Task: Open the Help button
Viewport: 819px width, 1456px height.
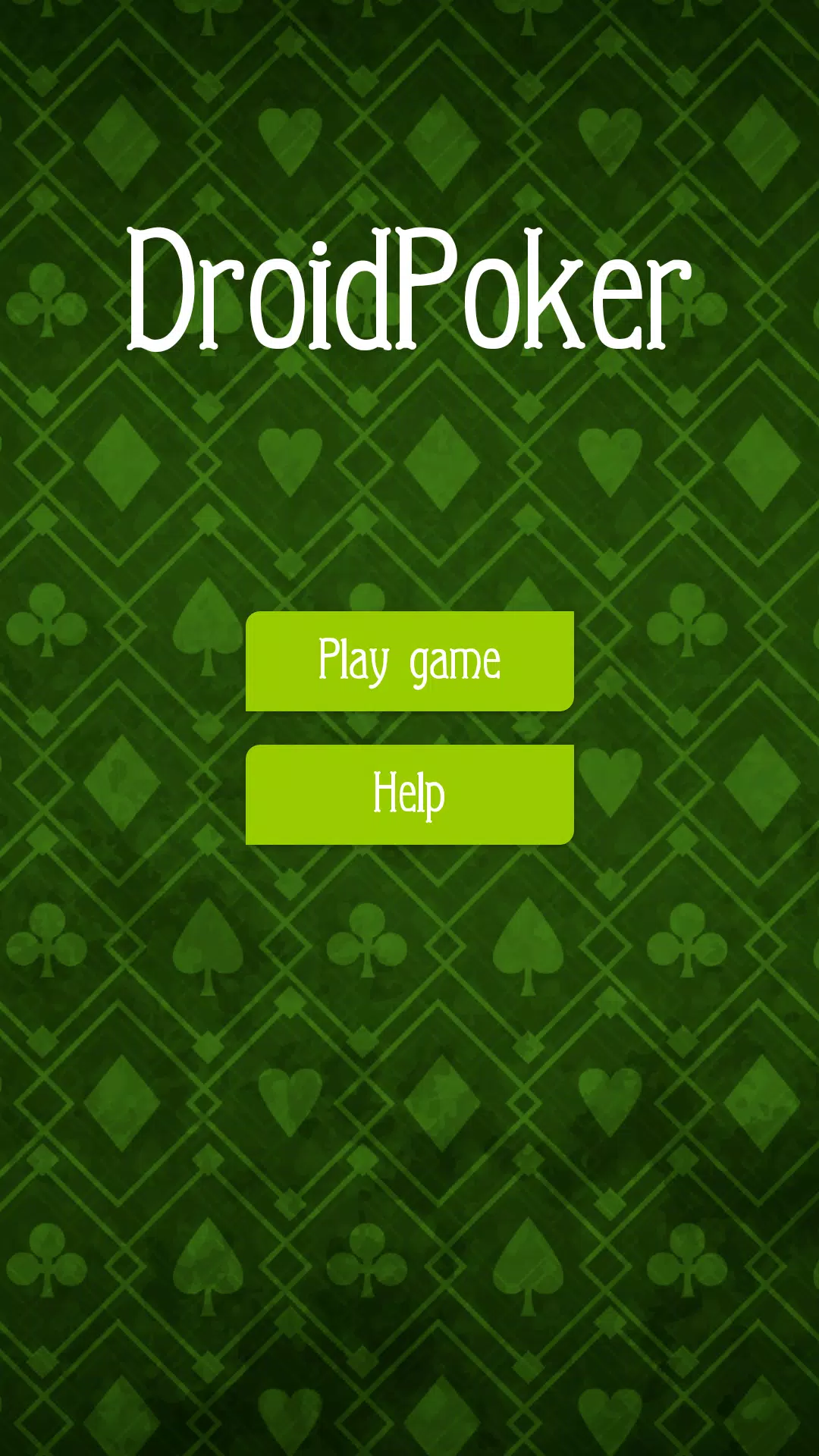Action: (409, 794)
